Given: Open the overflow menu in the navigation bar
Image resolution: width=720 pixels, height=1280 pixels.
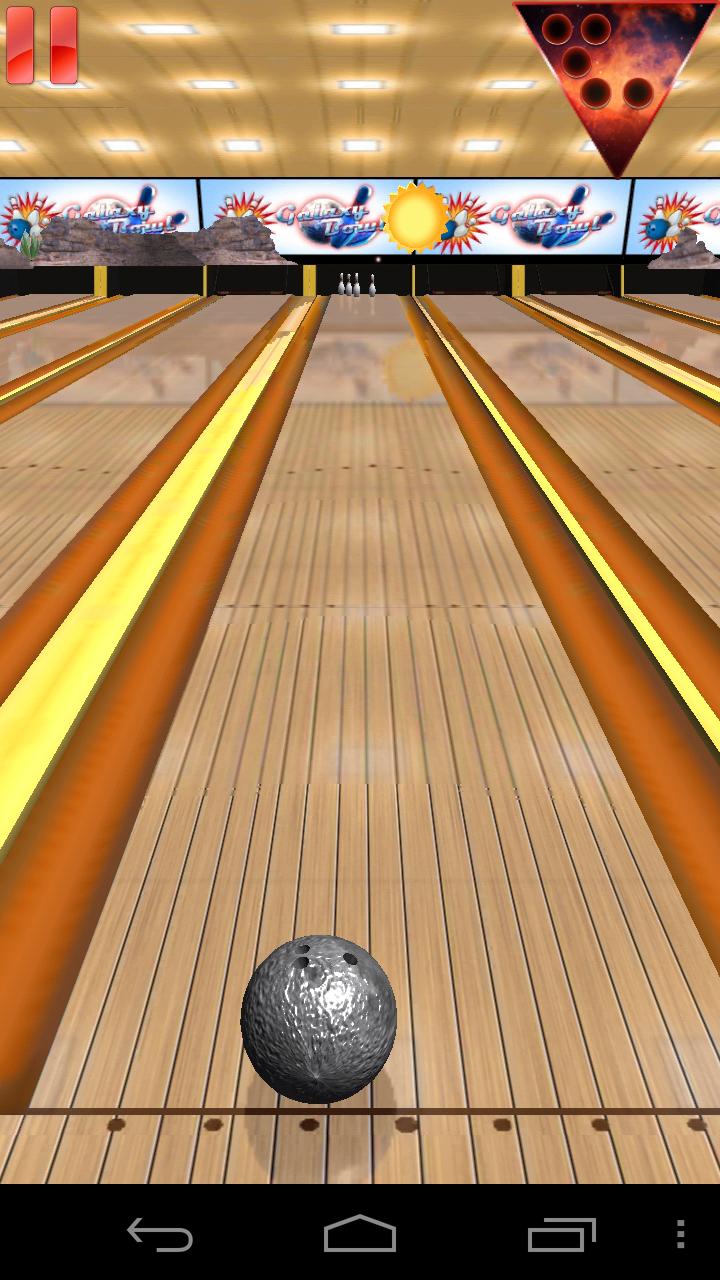Looking at the screenshot, I should [681, 1234].
